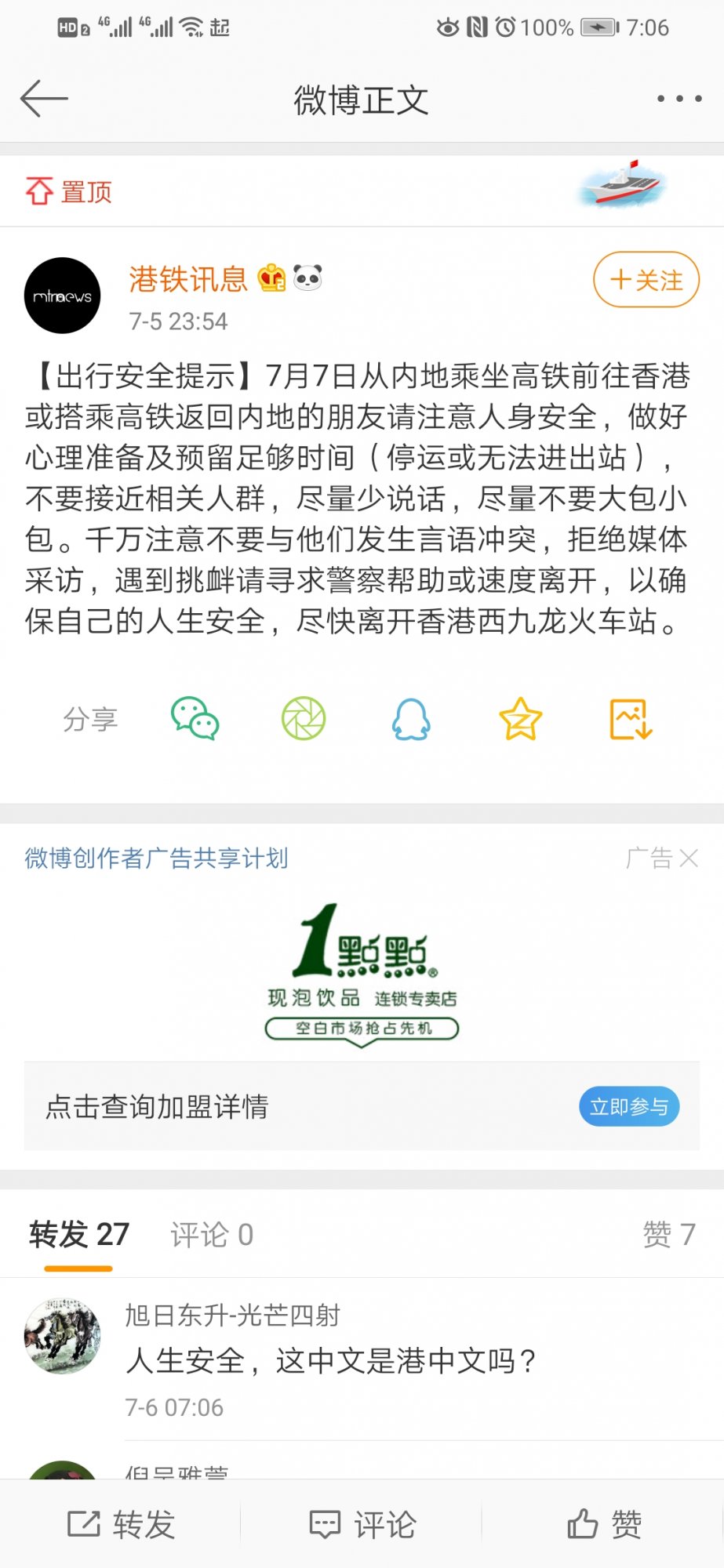Share post to QQ
The image size is (724, 1568).
coord(411,719)
